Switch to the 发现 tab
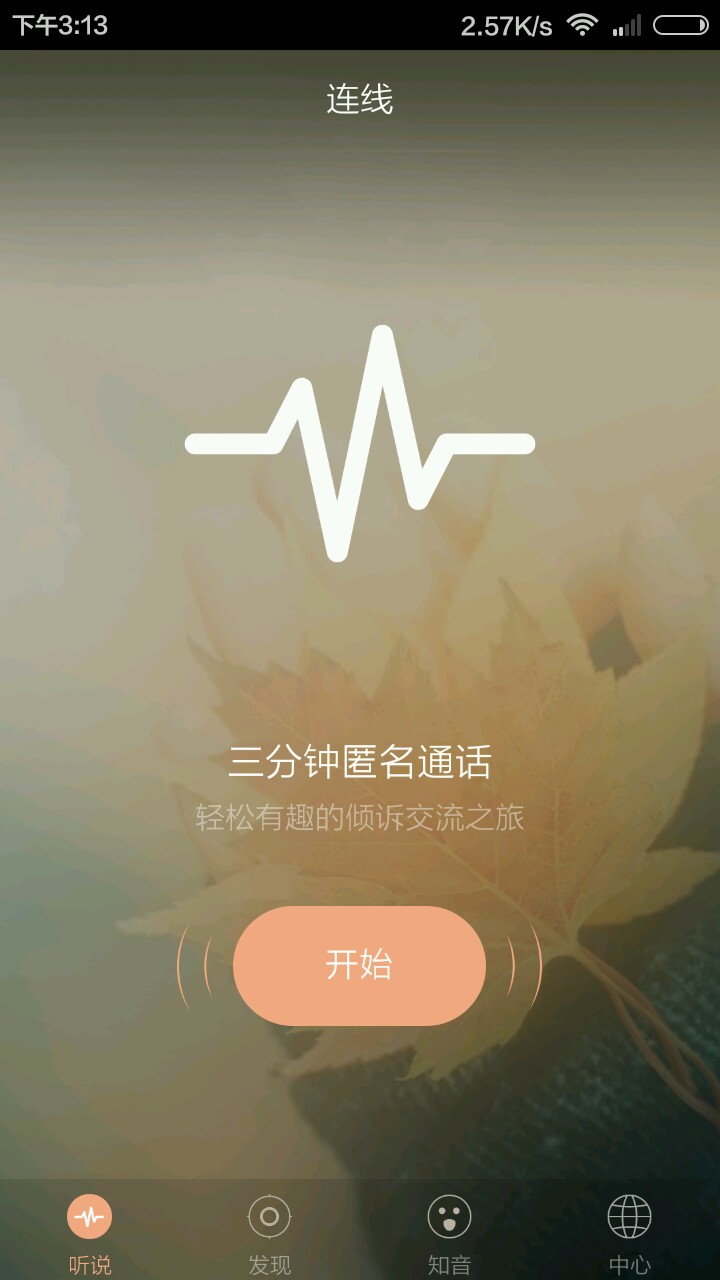 click(269, 1232)
